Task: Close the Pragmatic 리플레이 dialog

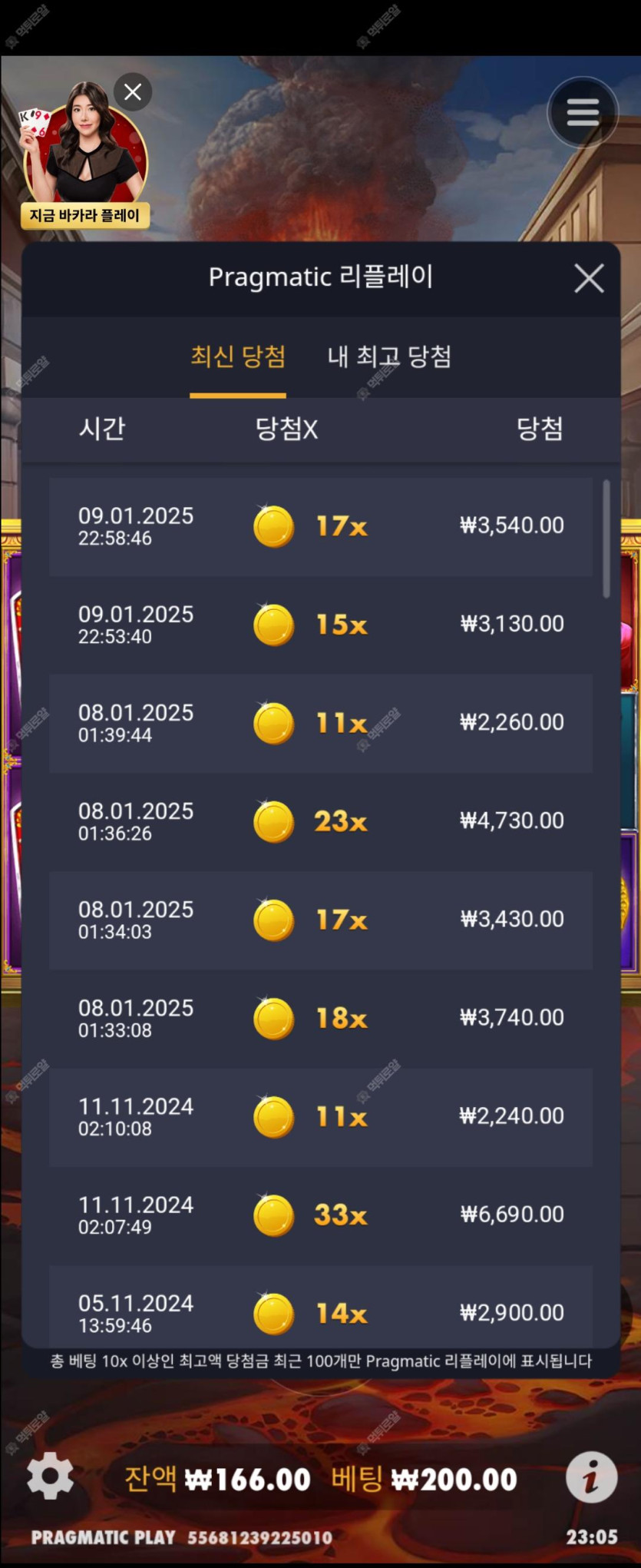Action: coord(589,278)
